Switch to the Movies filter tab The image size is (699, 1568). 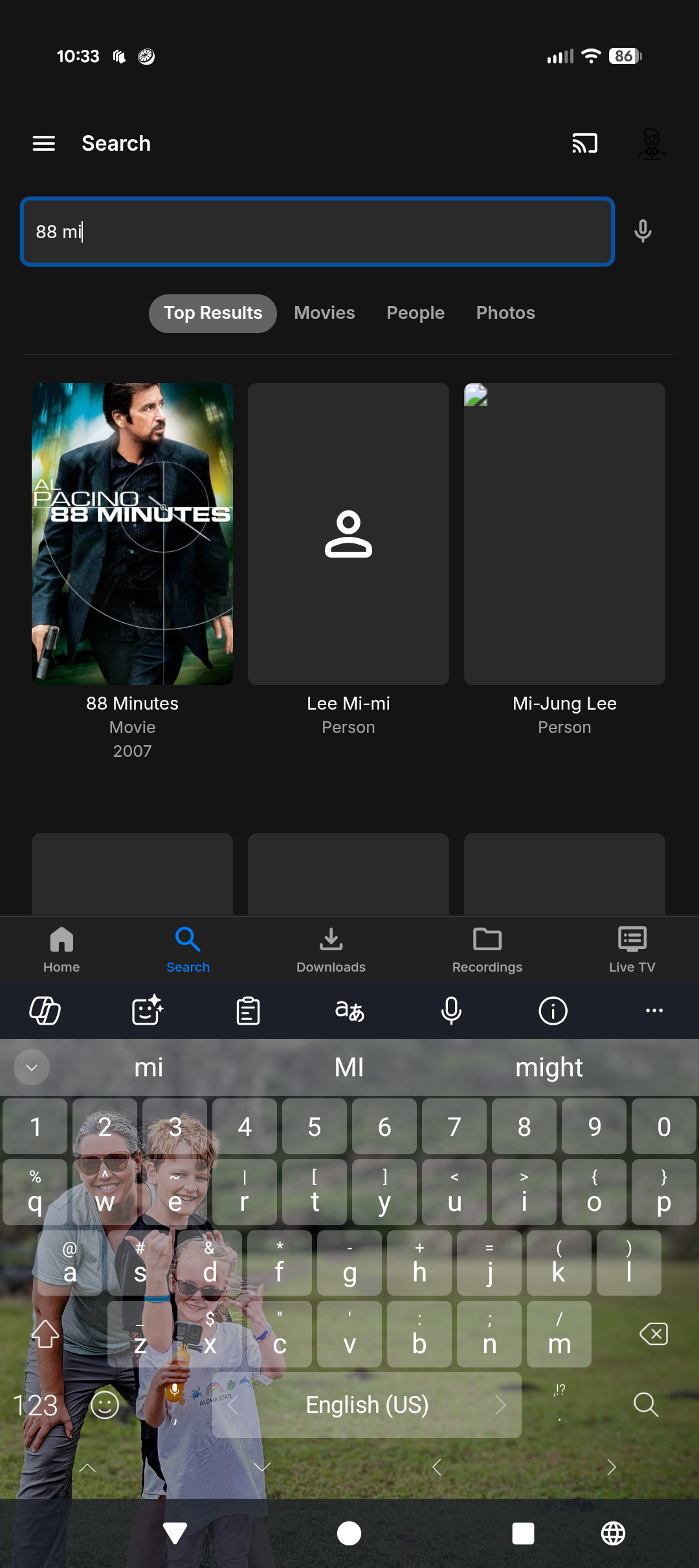tap(324, 313)
